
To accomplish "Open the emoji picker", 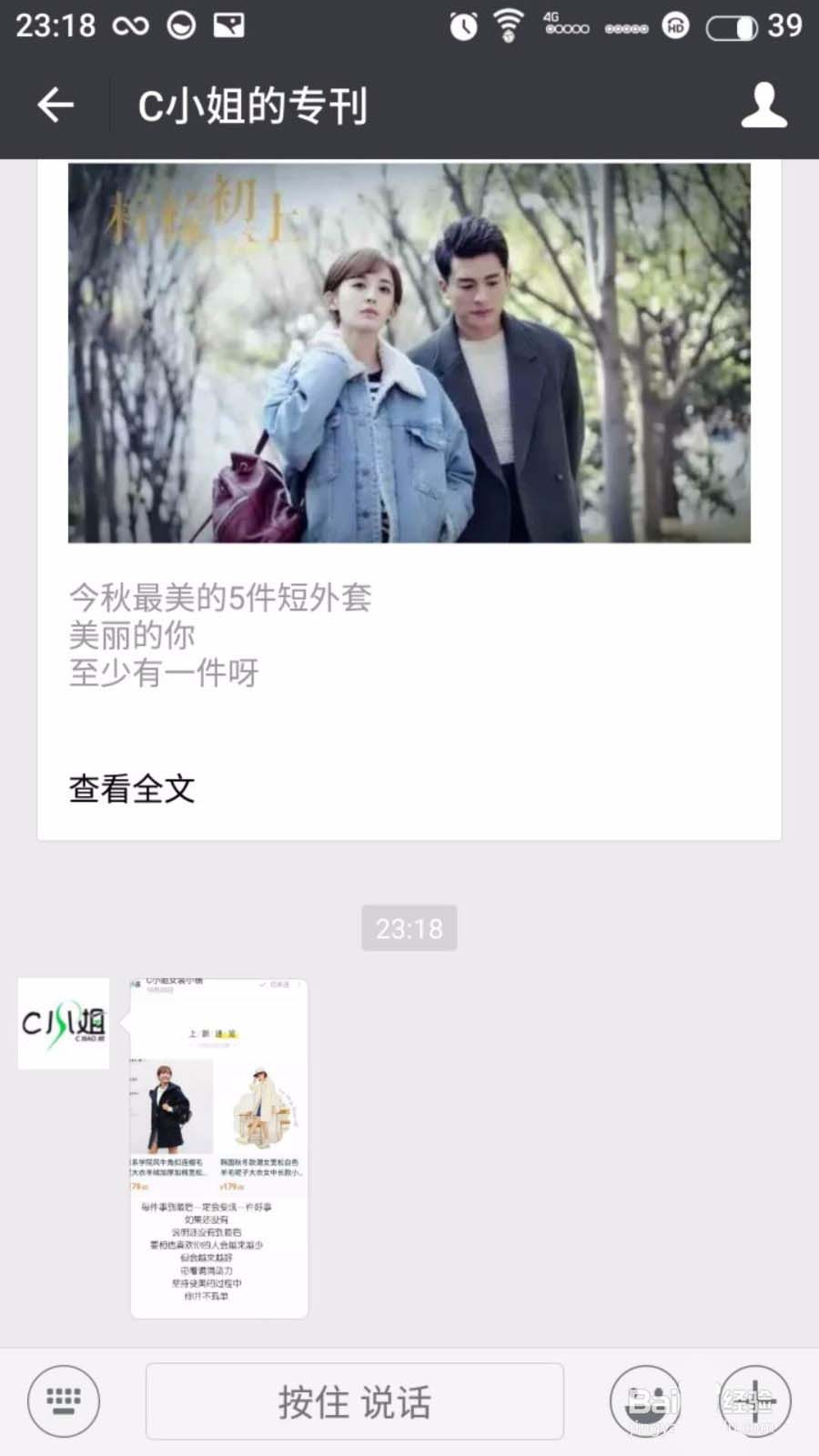I will [x=645, y=1401].
